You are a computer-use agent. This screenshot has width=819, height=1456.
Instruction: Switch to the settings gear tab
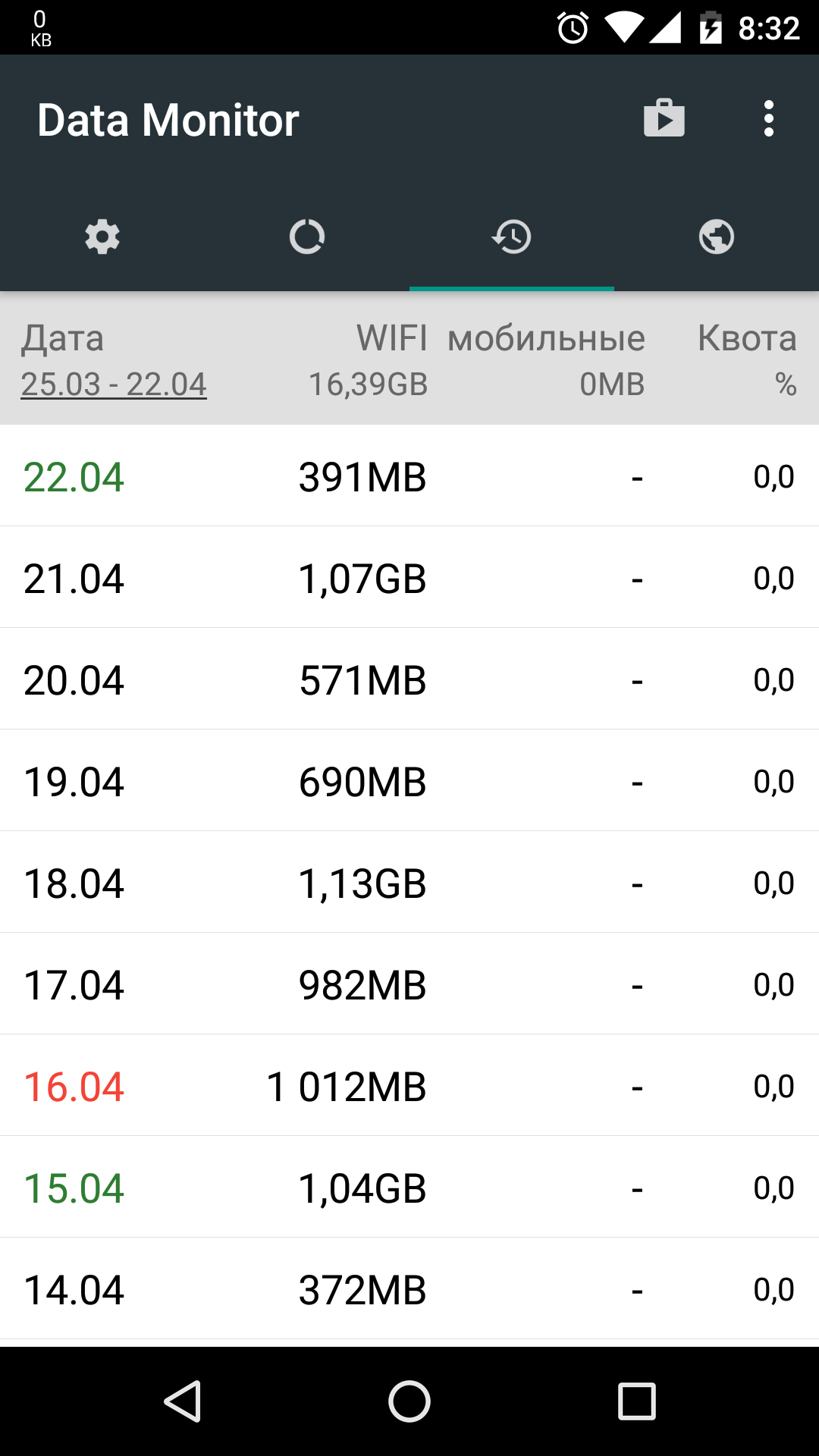click(102, 237)
